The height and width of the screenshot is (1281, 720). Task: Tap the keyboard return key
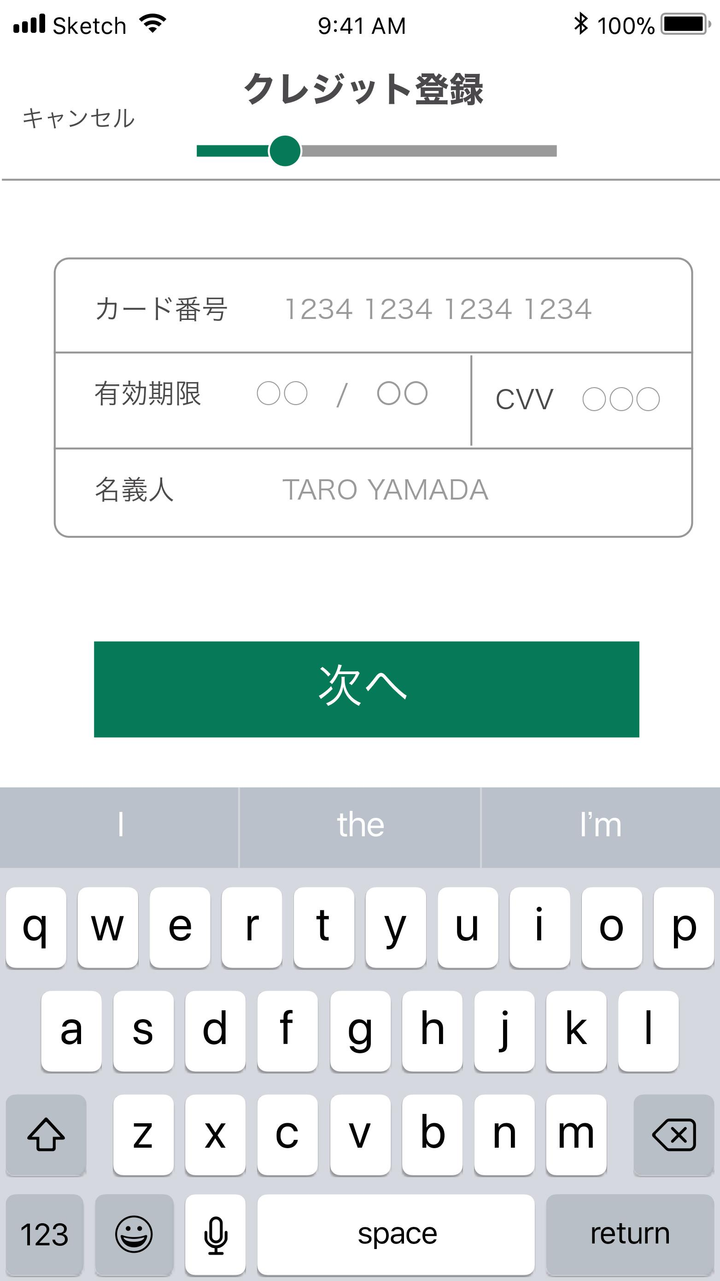pos(629,1234)
